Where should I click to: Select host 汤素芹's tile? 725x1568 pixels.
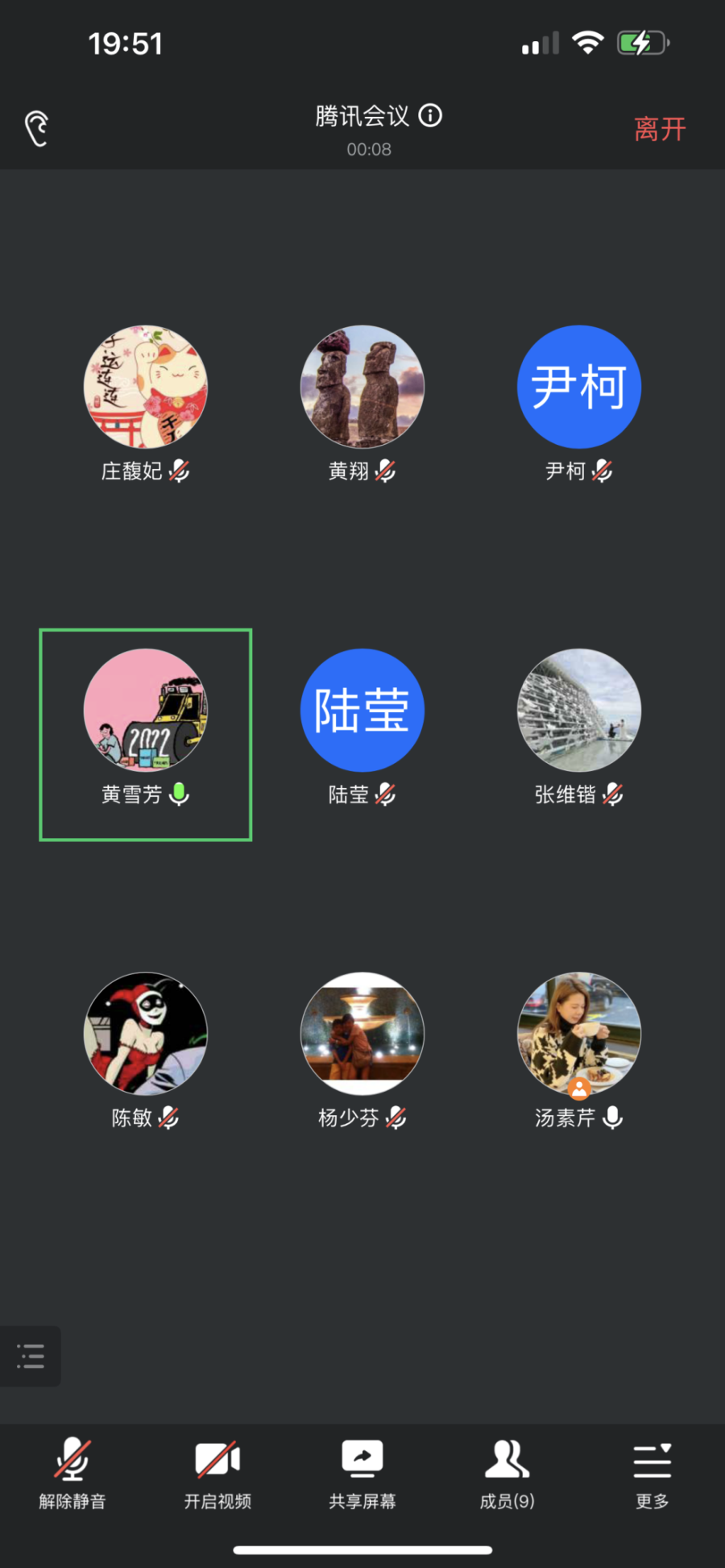pos(578,1034)
